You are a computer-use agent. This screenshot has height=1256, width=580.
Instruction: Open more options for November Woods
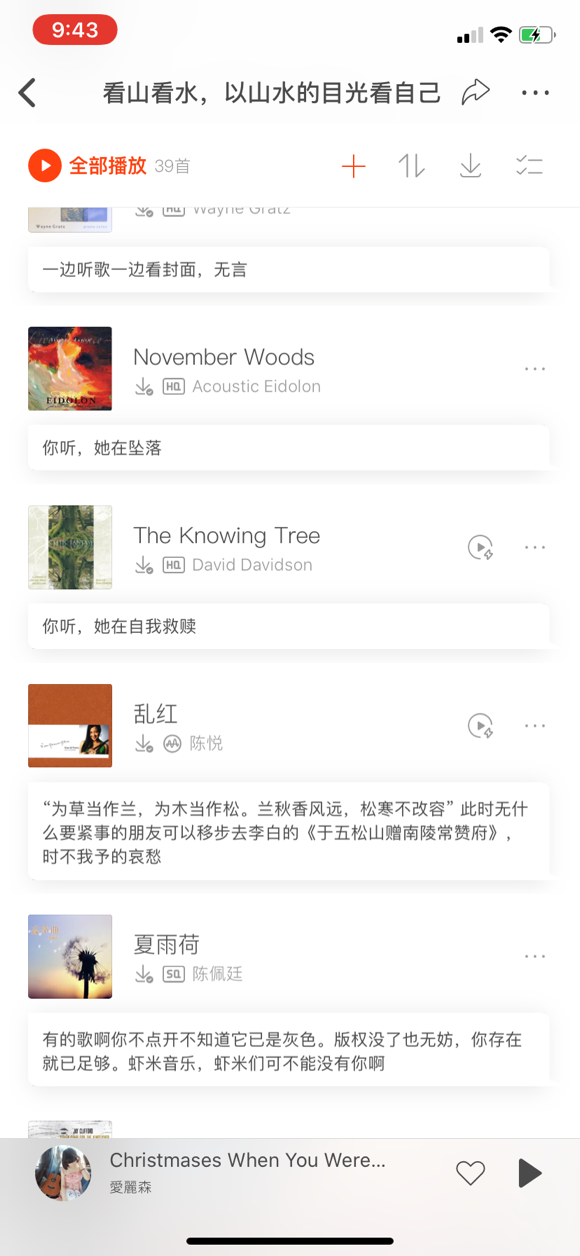pos(535,369)
